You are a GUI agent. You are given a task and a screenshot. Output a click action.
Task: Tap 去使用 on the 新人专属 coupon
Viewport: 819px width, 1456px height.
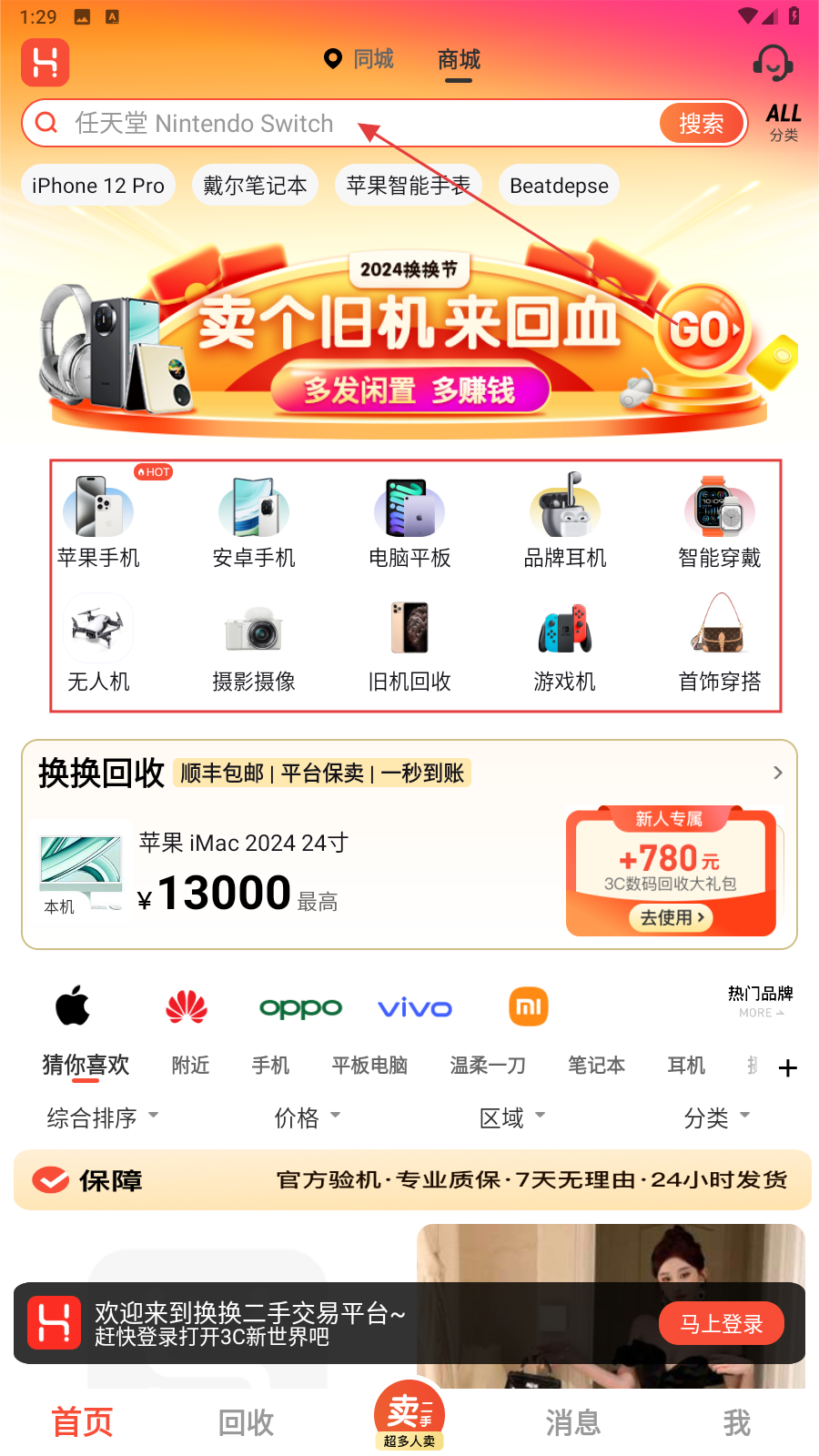coord(671,917)
